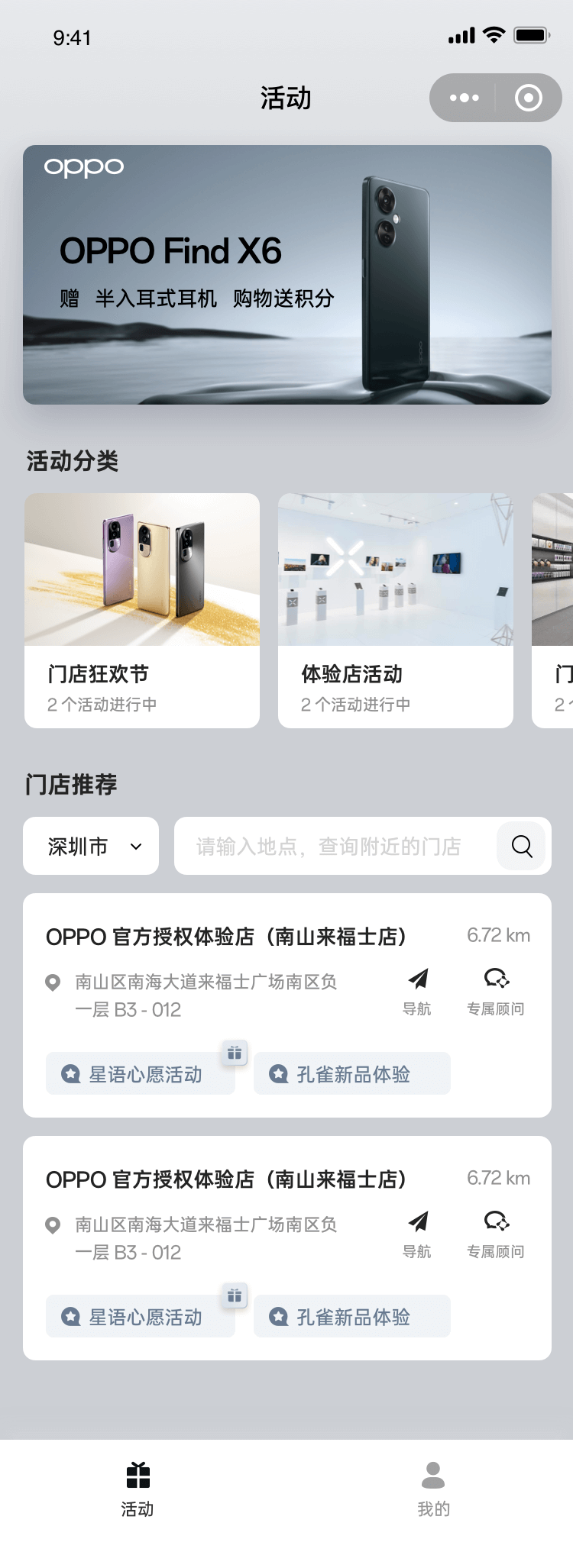View 孔雀新品体验 in the second store card
Image resolution: width=573 pixels, height=1568 pixels.
[351, 1316]
